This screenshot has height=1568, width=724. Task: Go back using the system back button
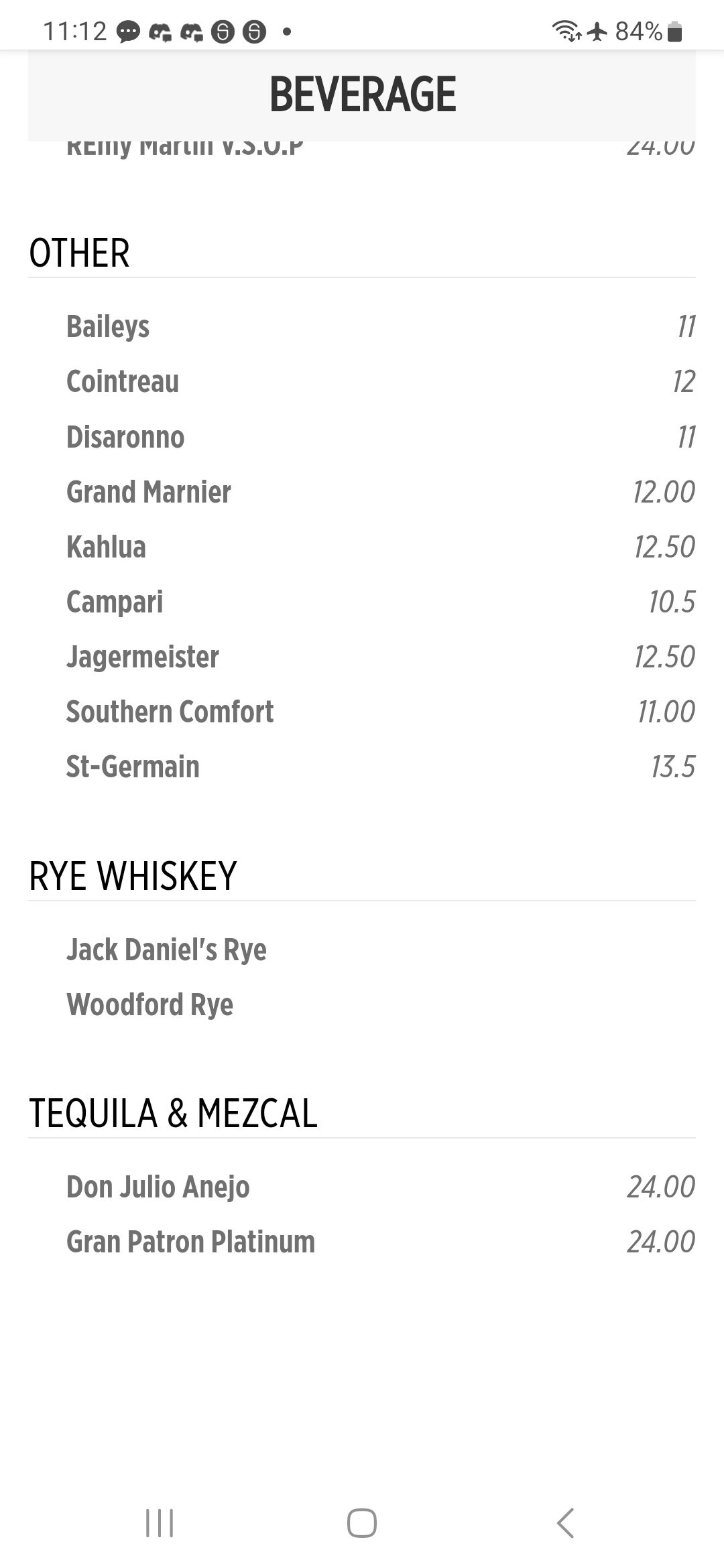(x=565, y=1522)
